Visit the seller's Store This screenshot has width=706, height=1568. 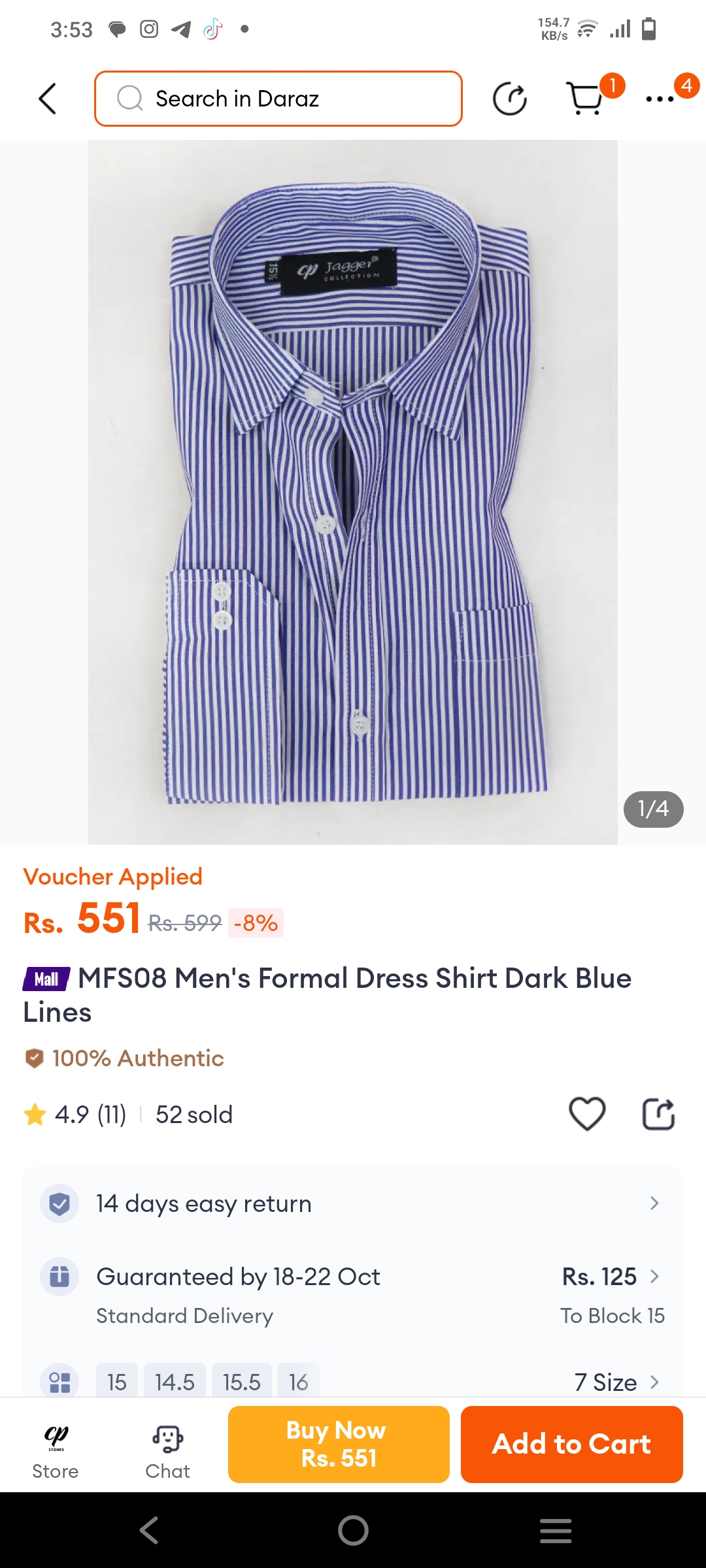[56, 1452]
